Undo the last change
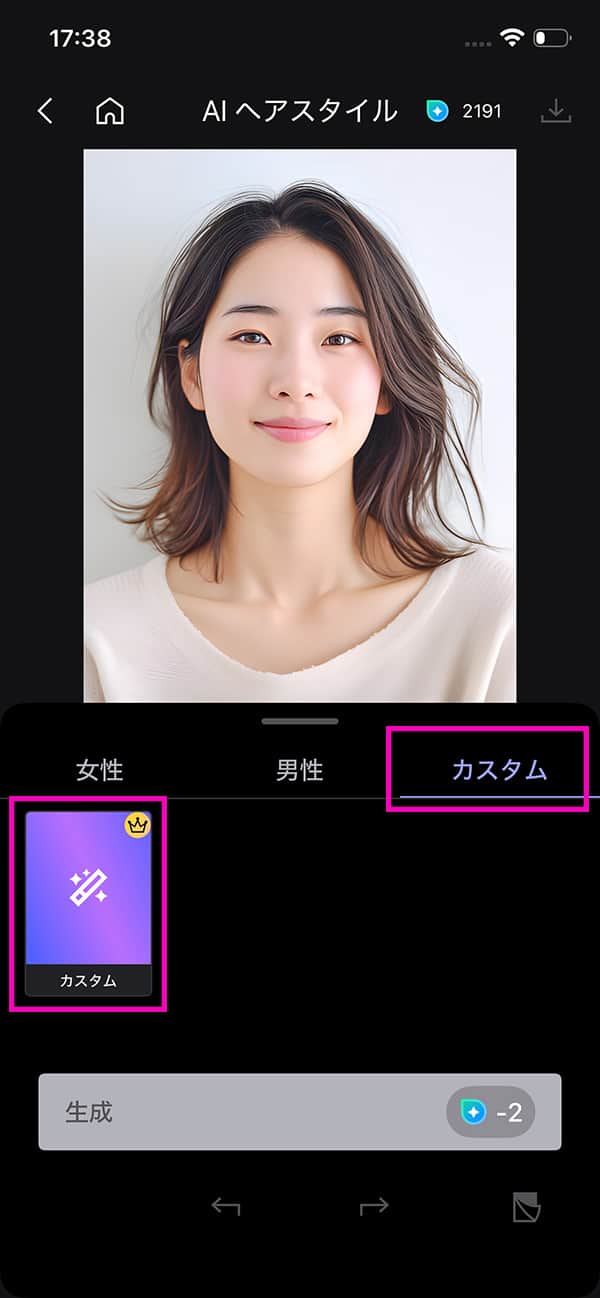 225,1206
